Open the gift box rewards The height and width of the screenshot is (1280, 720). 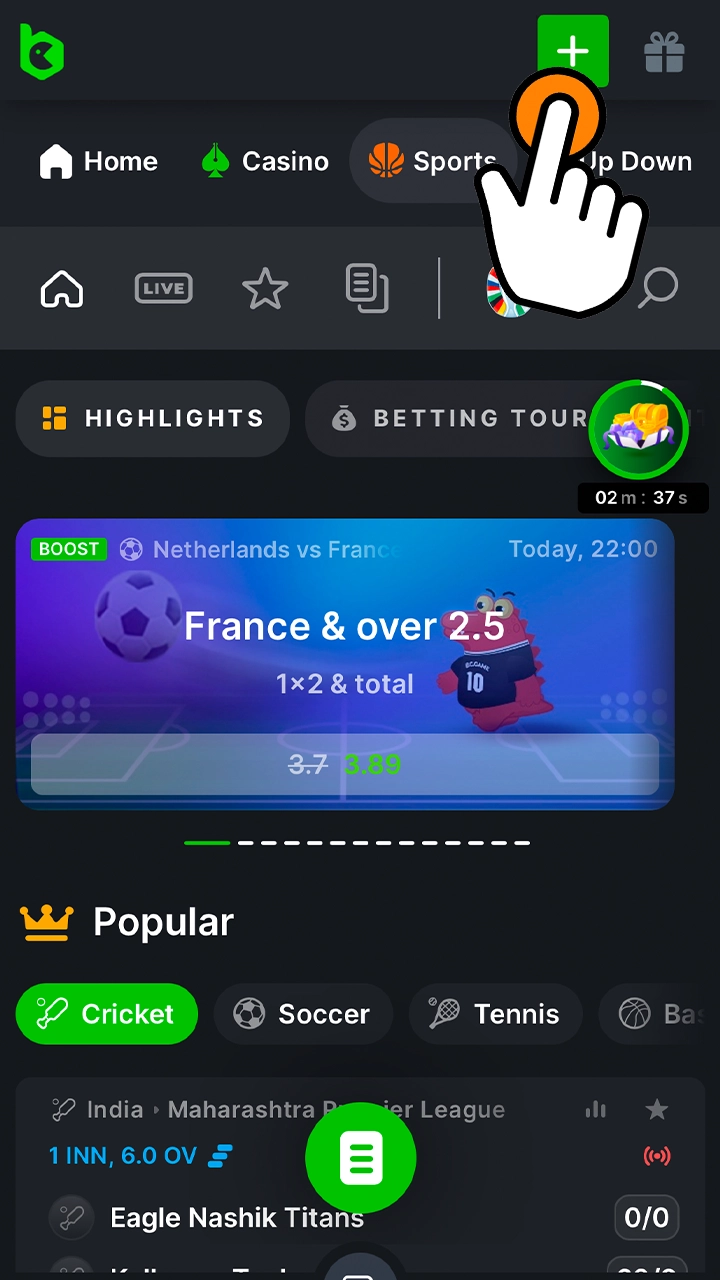coord(664,52)
